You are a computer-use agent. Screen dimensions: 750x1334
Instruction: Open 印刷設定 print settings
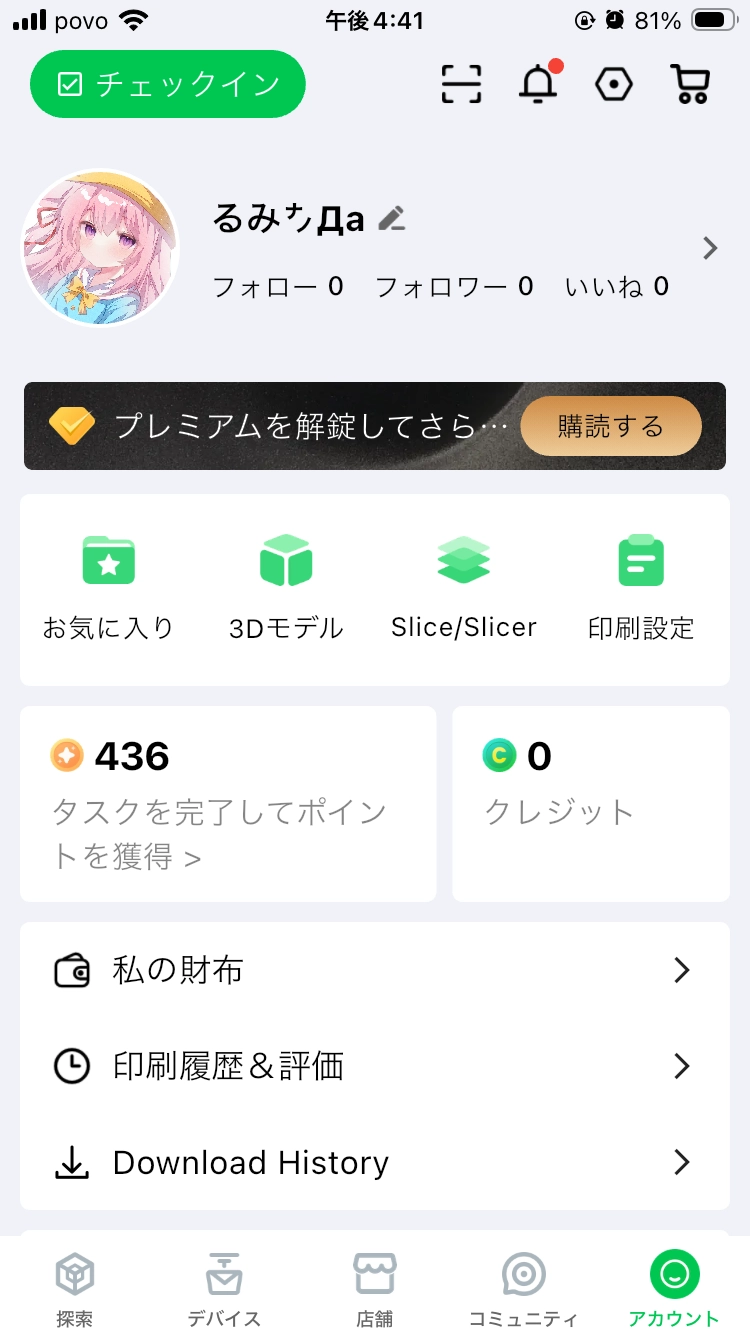(x=641, y=588)
